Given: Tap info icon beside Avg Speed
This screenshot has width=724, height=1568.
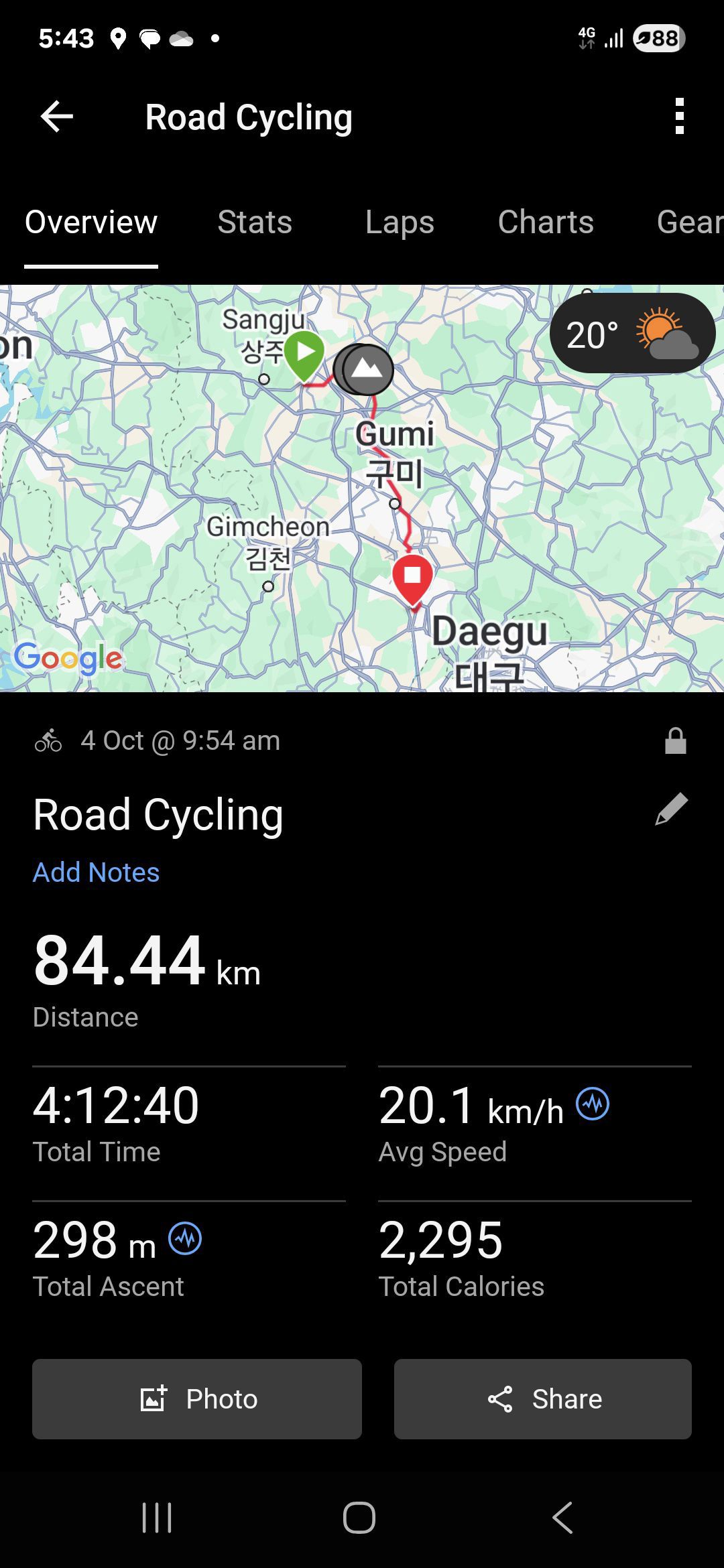Looking at the screenshot, I should tap(593, 1104).
